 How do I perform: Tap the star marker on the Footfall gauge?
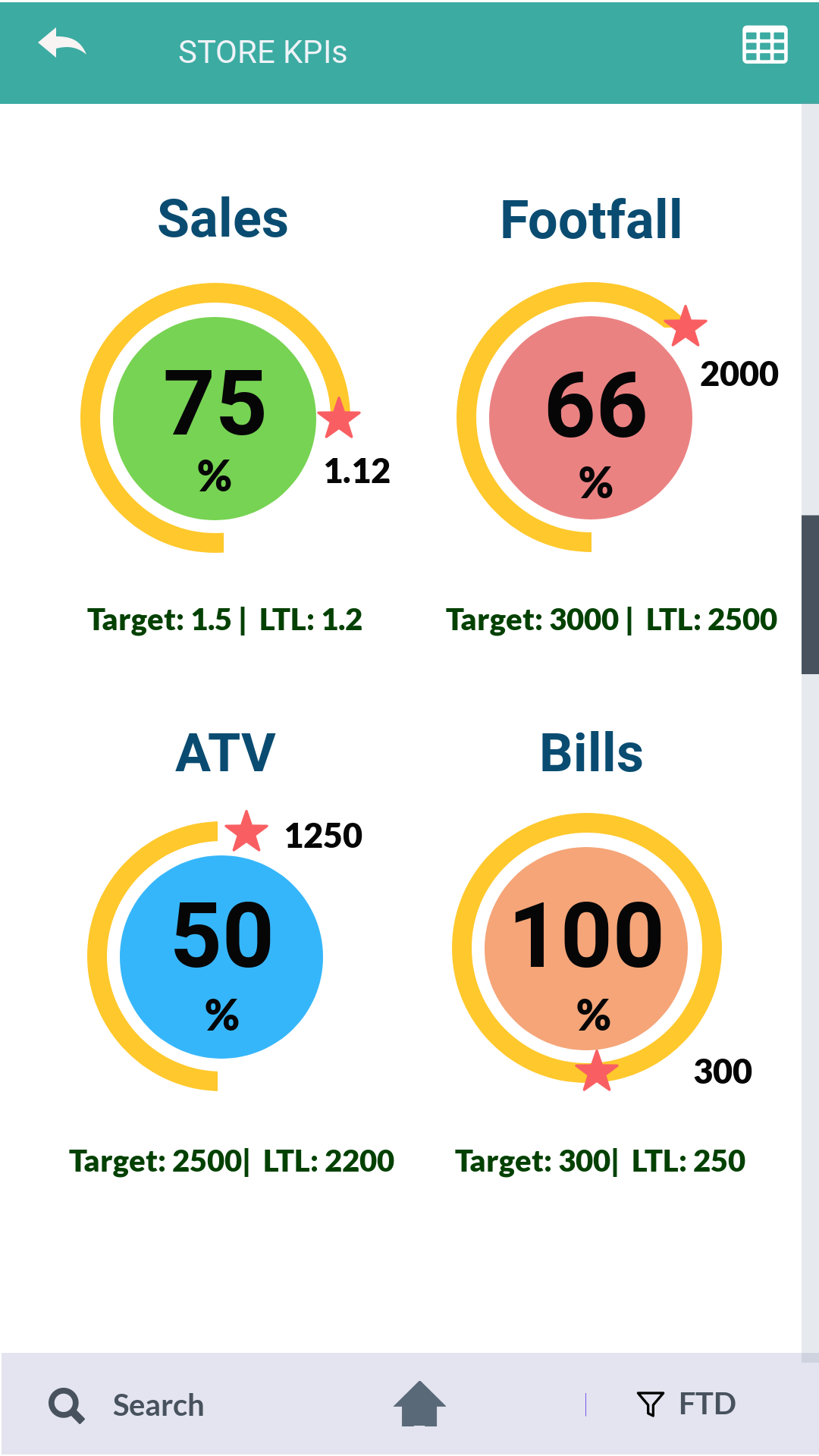coord(685,326)
